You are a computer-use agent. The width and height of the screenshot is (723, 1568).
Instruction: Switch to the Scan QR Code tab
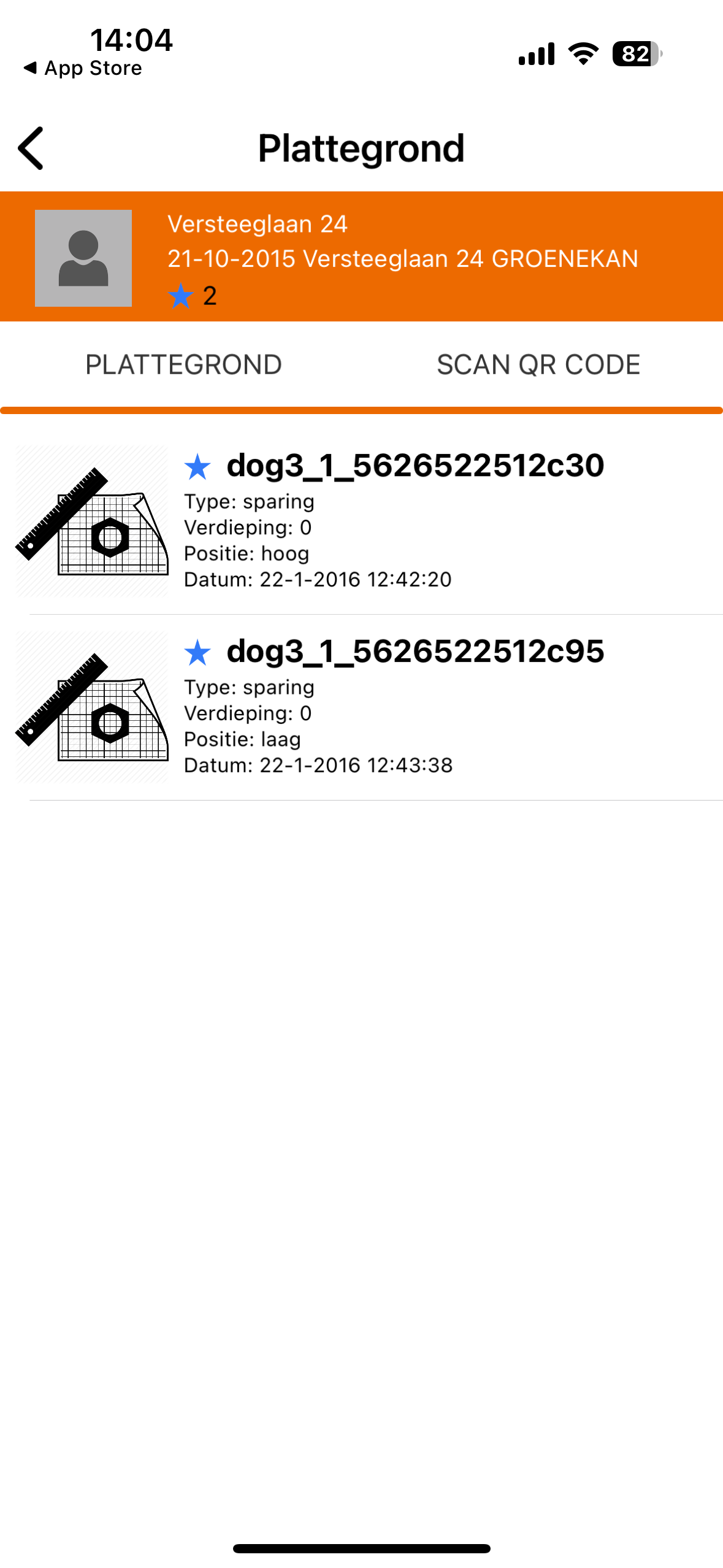538,365
